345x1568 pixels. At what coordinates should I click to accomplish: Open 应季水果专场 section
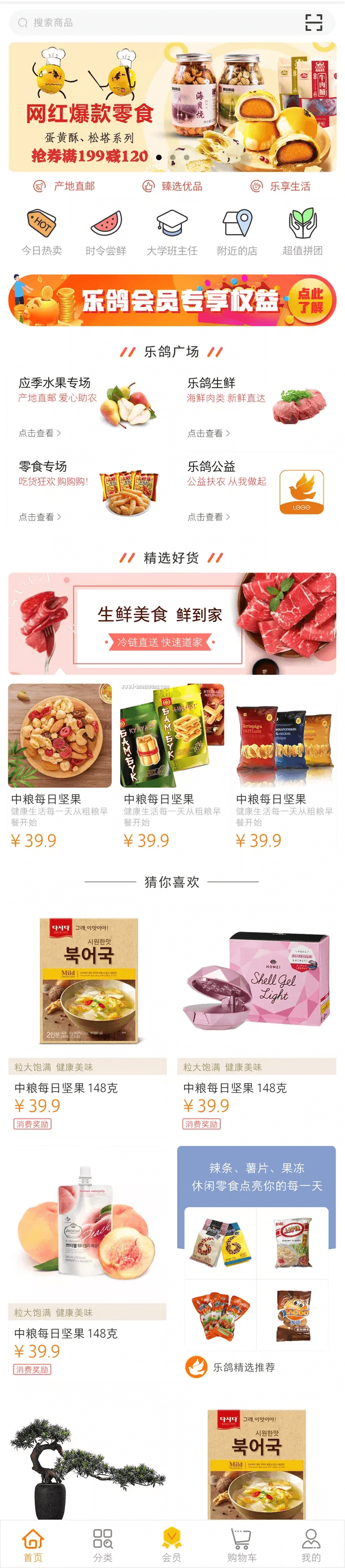[88, 407]
